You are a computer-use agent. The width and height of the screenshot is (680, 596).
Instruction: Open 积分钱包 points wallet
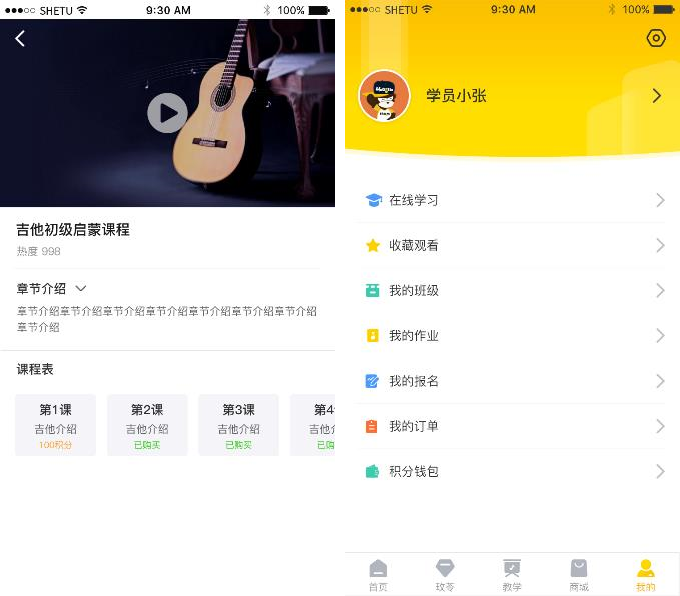point(513,471)
